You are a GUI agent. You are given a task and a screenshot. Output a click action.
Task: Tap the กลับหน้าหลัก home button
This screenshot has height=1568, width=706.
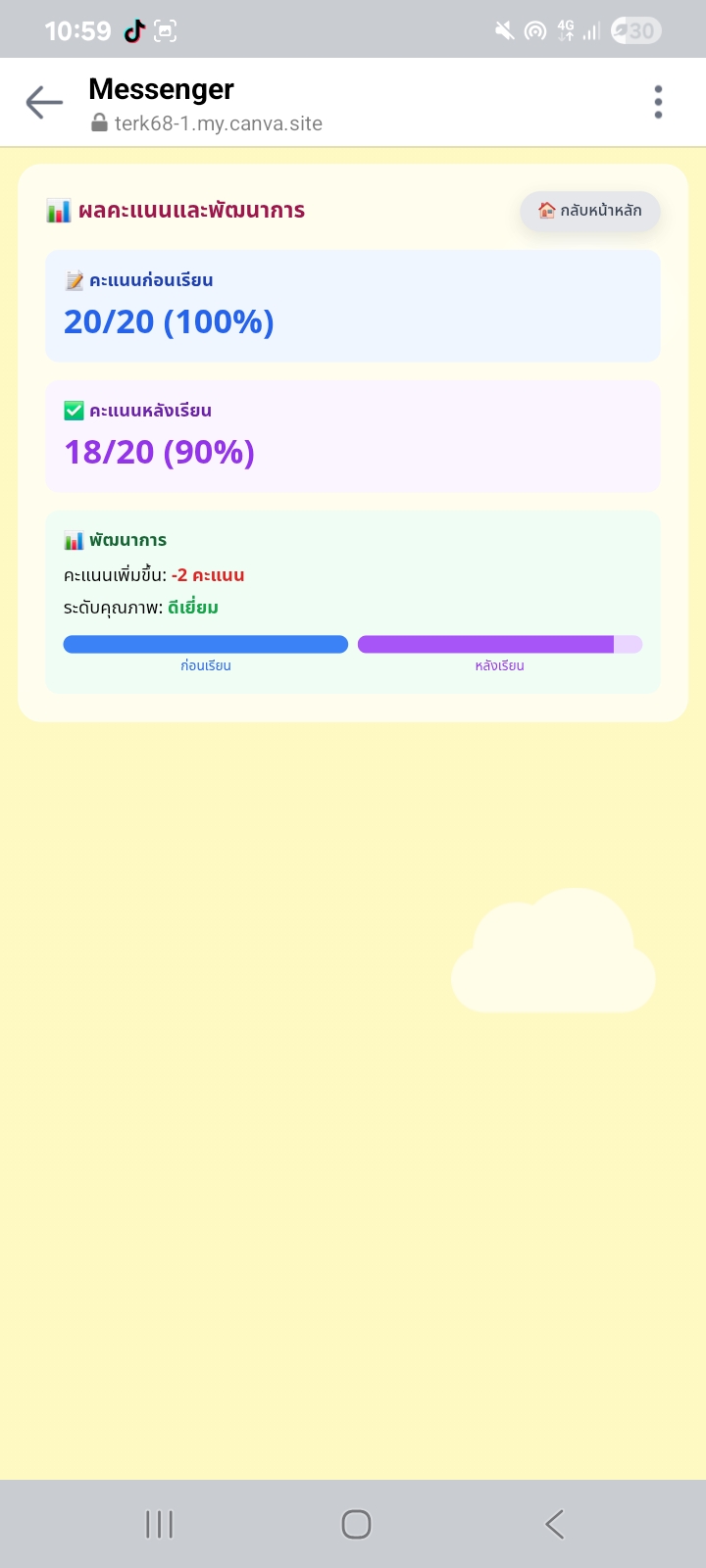coord(589,211)
